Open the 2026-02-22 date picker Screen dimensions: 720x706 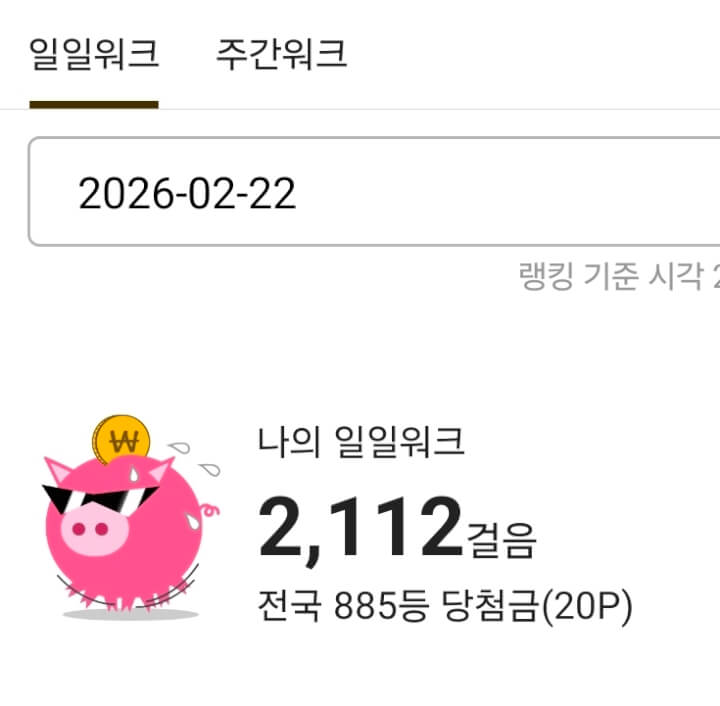tap(374, 193)
